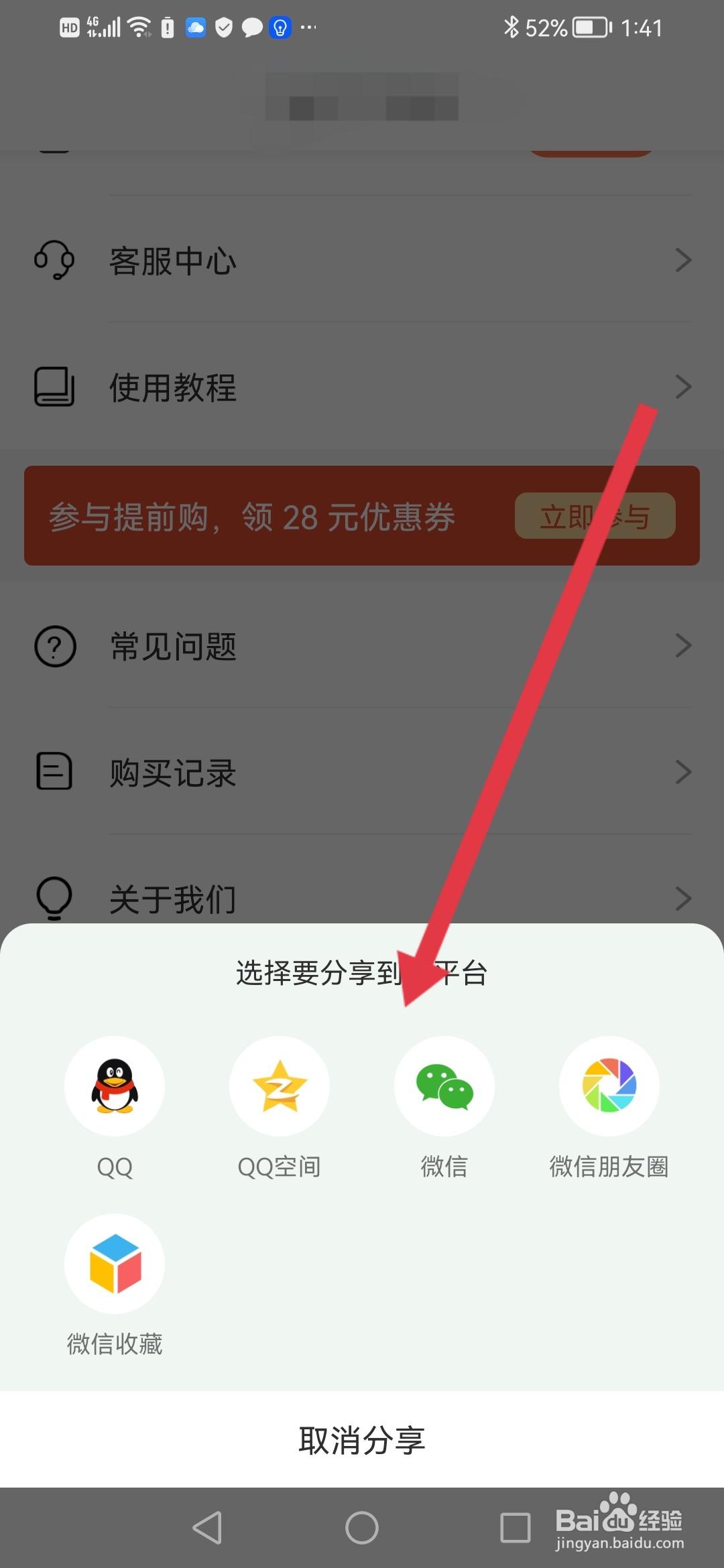Image resolution: width=724 pixels, height=1568 pixels.
Task: Share to 微信
Action: pos(444,1086)
